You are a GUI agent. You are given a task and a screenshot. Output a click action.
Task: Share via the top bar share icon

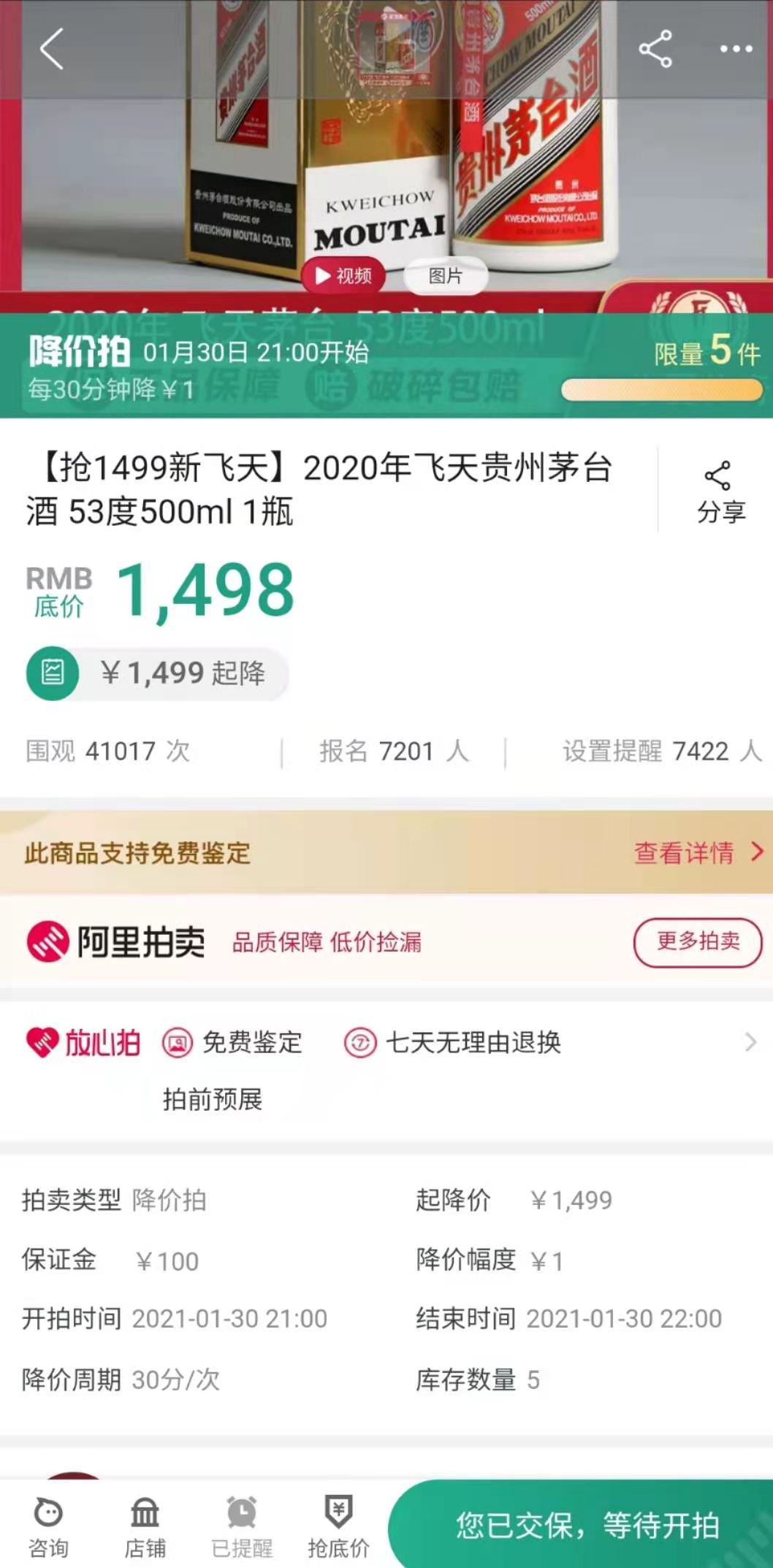click(655, 49)
